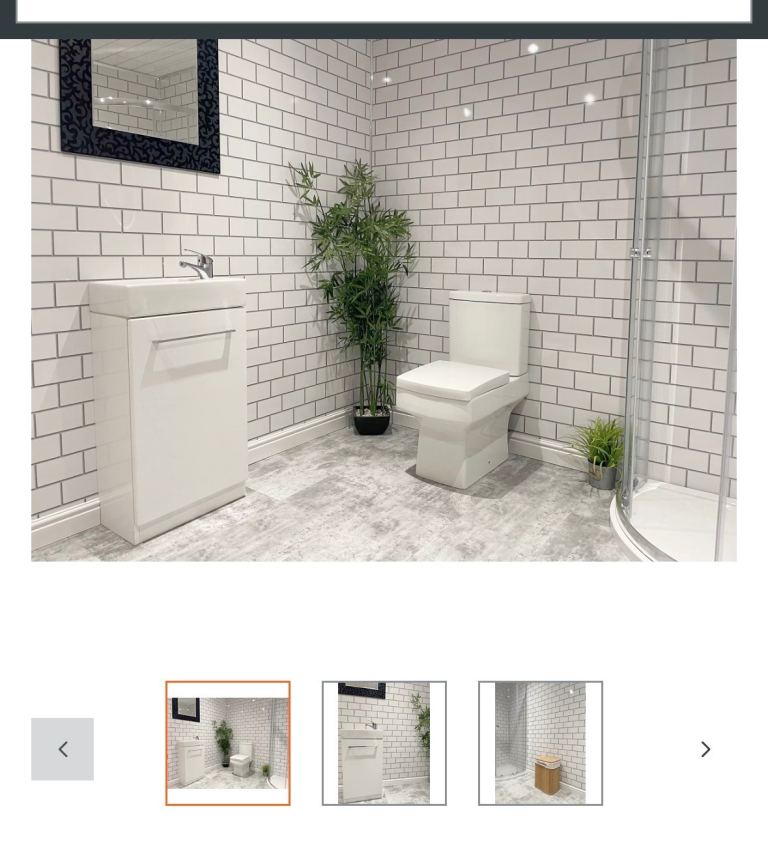Select the shower corner with basket thumbnail
Image resolution: width=768 pixels, height=843 pixels.
pos(541,743)
